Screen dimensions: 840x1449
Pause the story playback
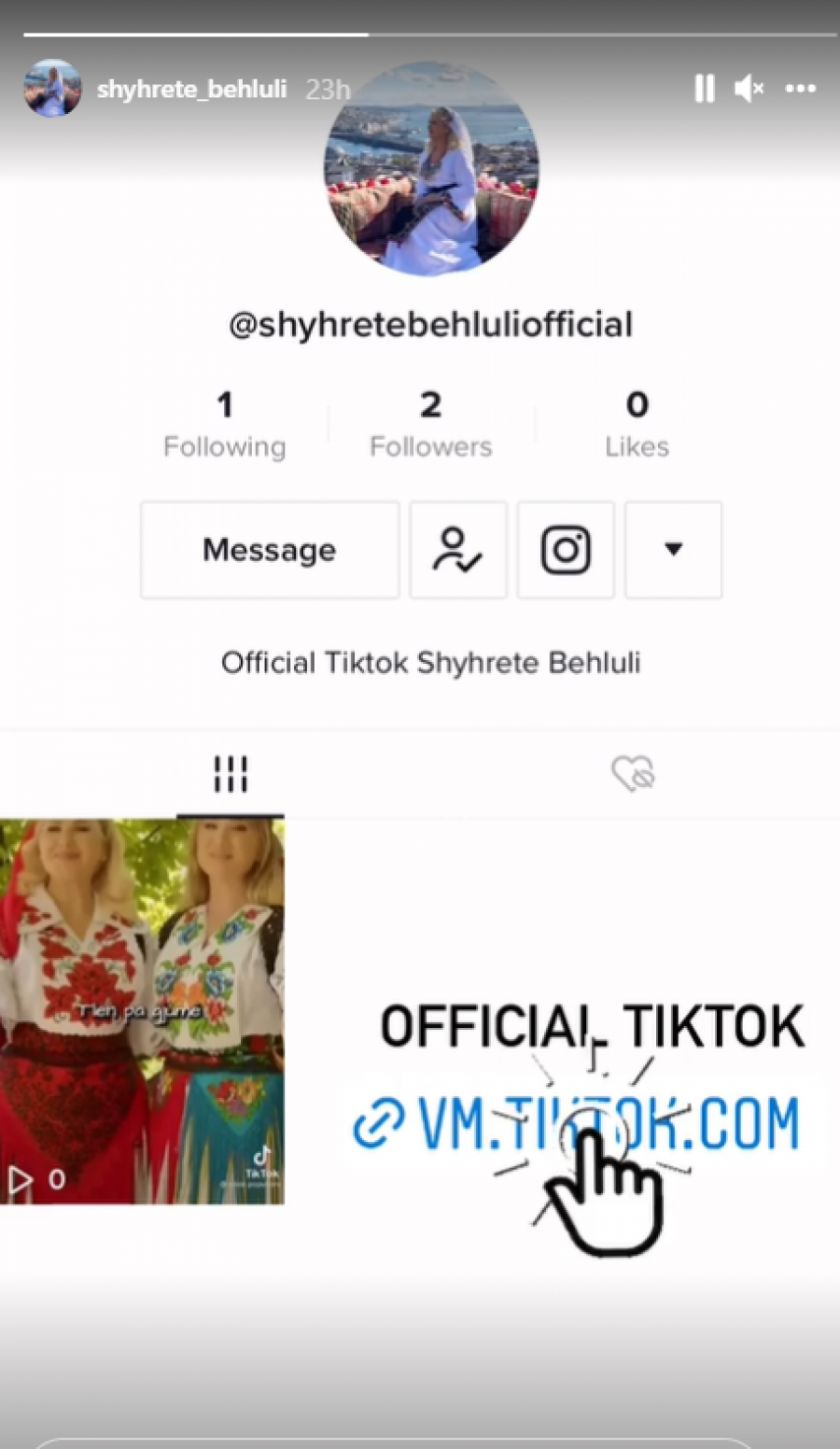point(705,89)
